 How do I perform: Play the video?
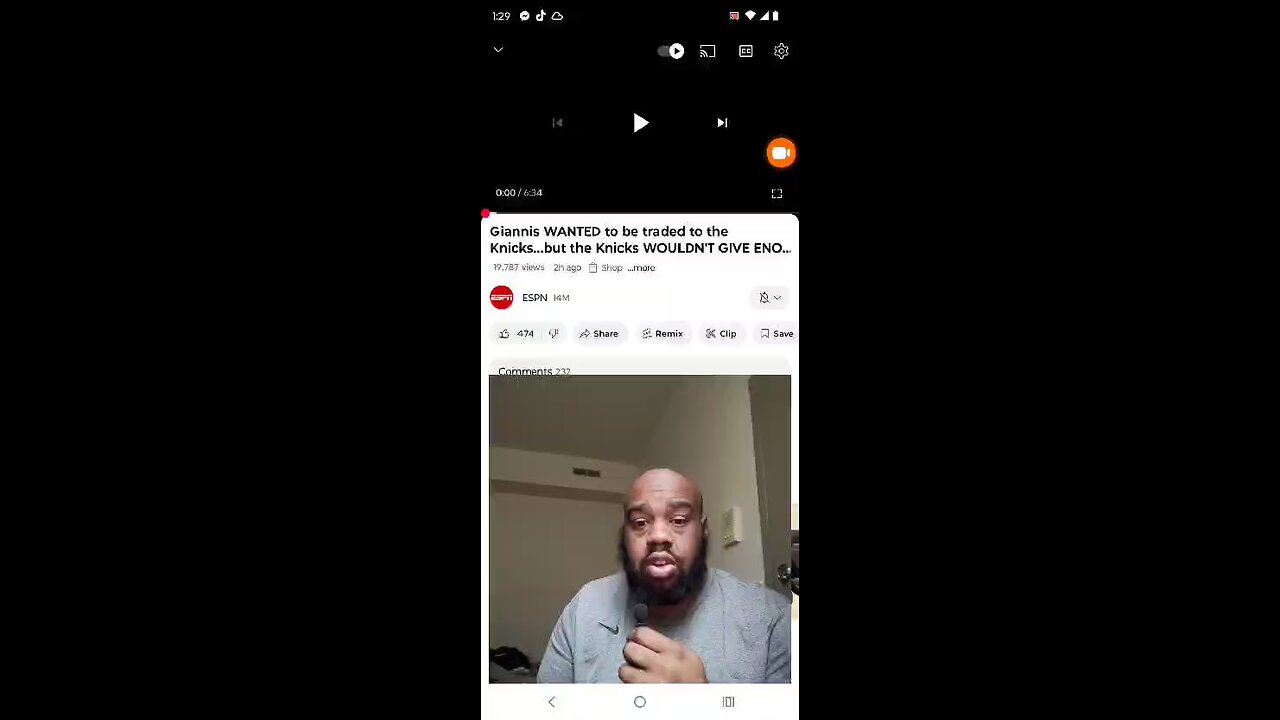(x=640, y=123)
